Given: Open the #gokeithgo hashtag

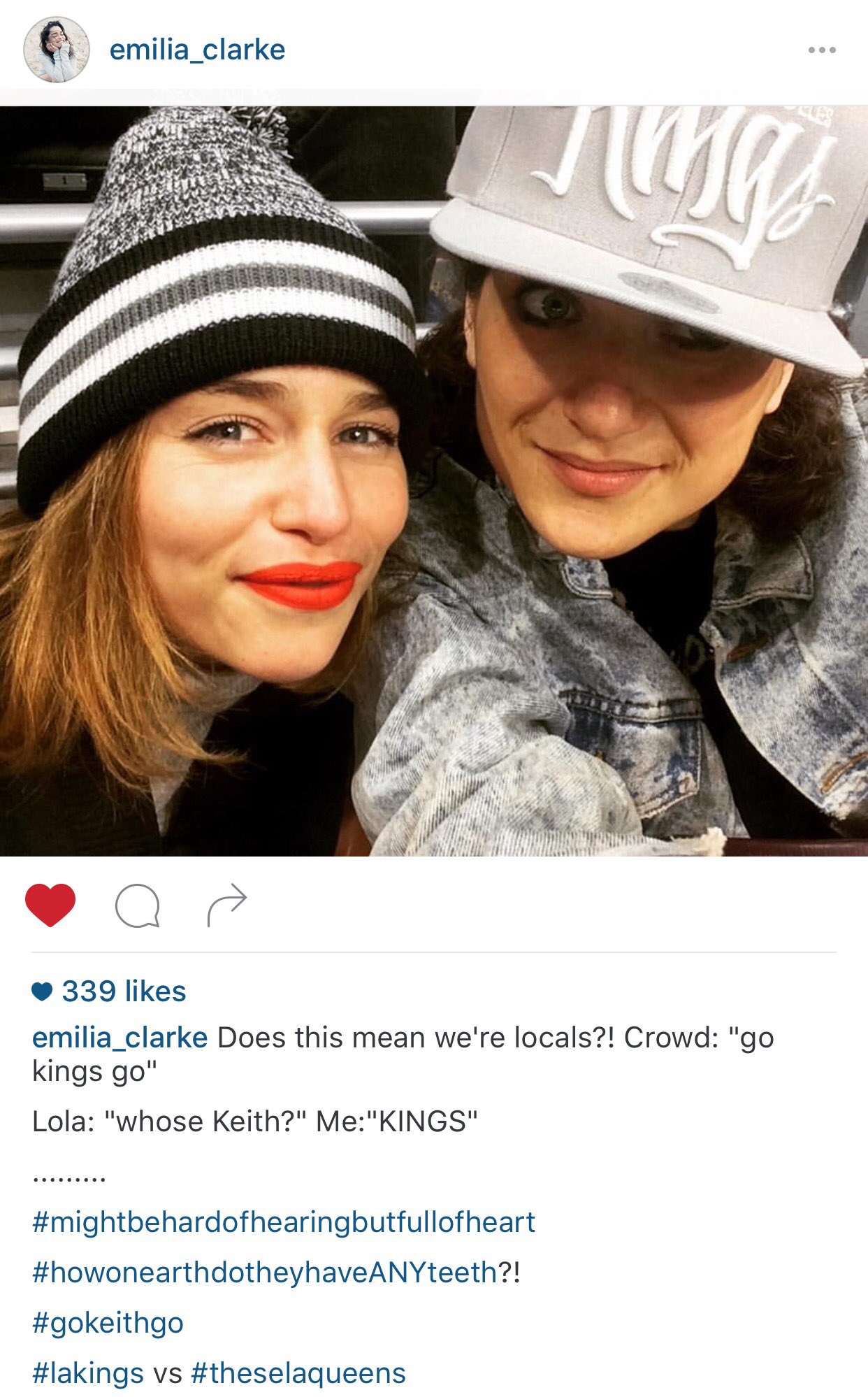Looking at the screenshot, I should pos(108,1323).
